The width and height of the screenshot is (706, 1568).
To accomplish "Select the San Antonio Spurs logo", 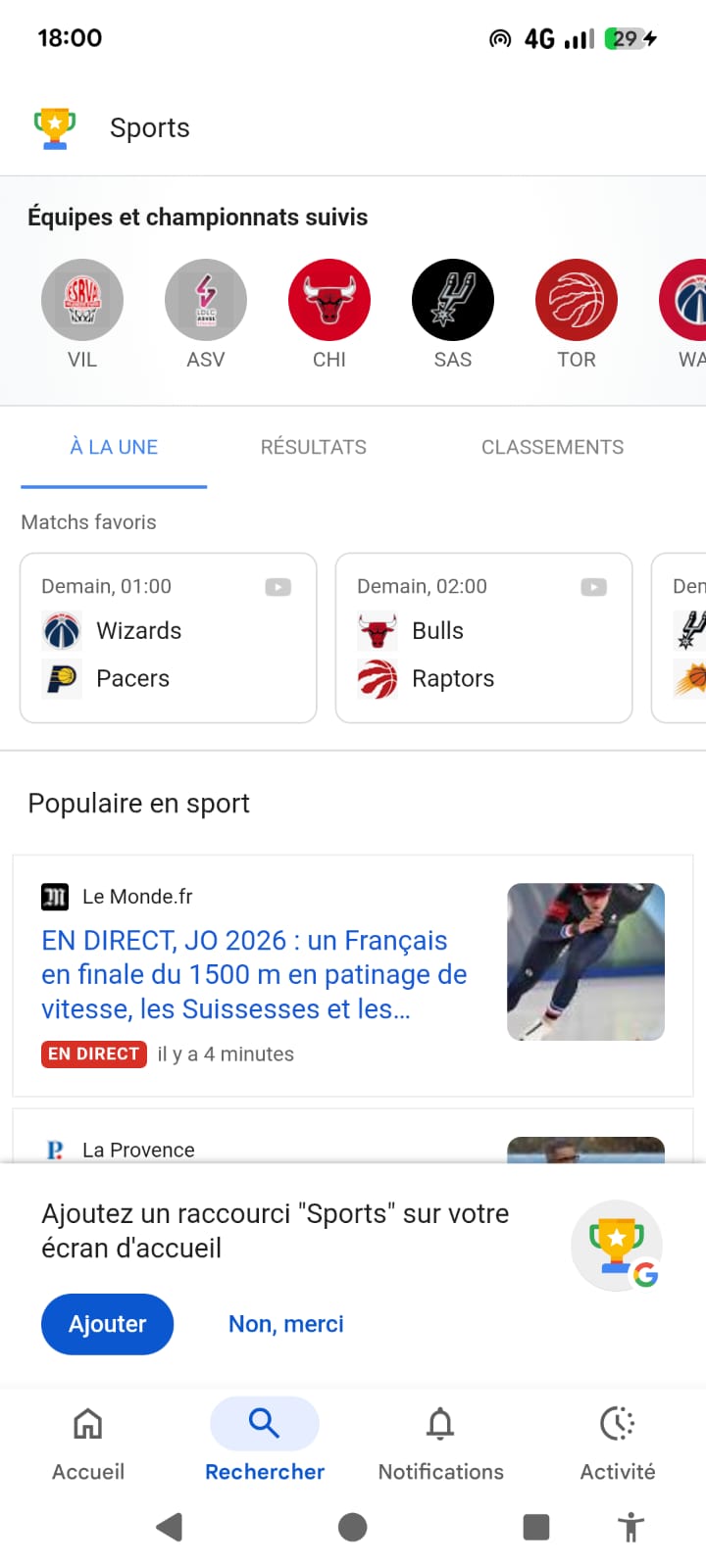I will pyautogui.click(x=452, y=300).
